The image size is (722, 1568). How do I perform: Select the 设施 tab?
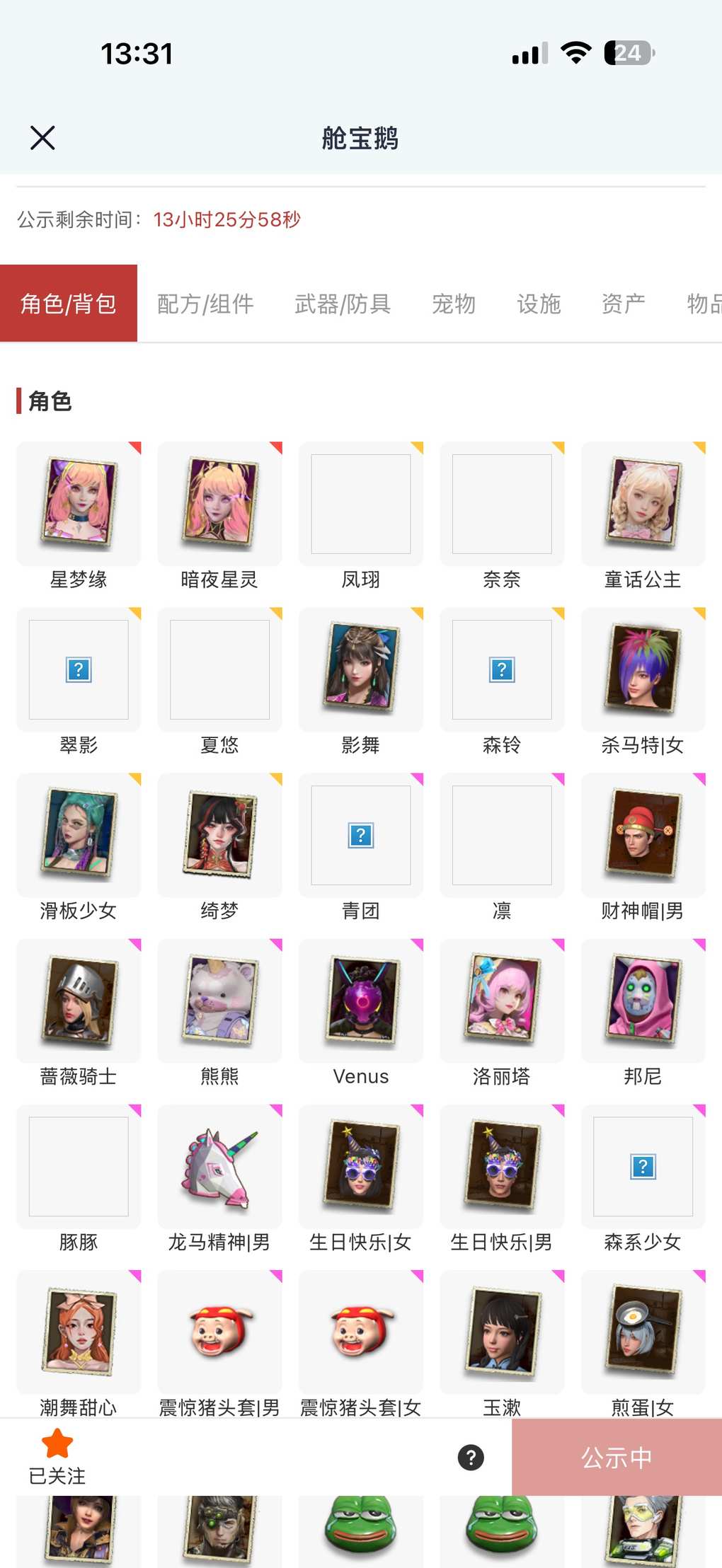pyautogui.click(x=538, y=304)
